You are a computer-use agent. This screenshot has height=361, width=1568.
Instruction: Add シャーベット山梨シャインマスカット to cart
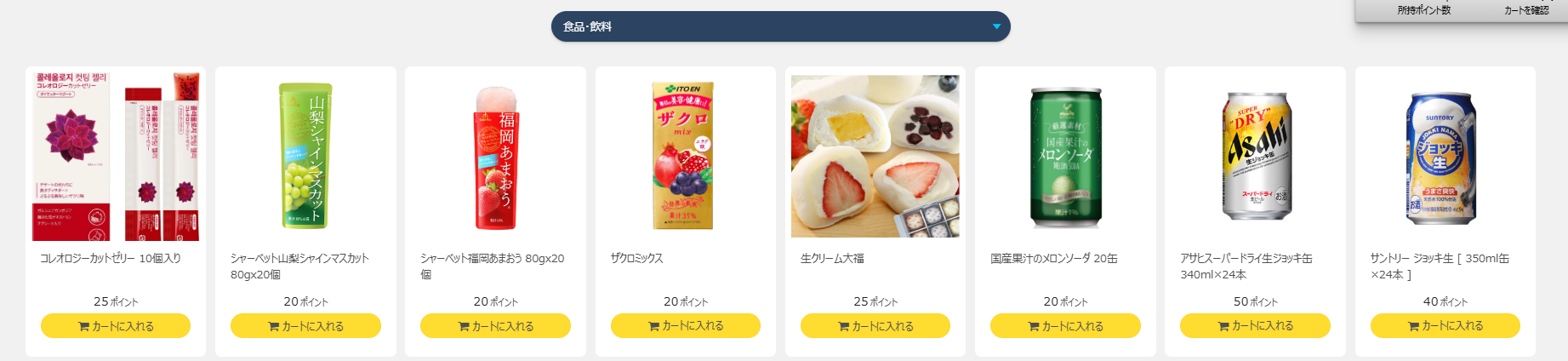[305, 326]
